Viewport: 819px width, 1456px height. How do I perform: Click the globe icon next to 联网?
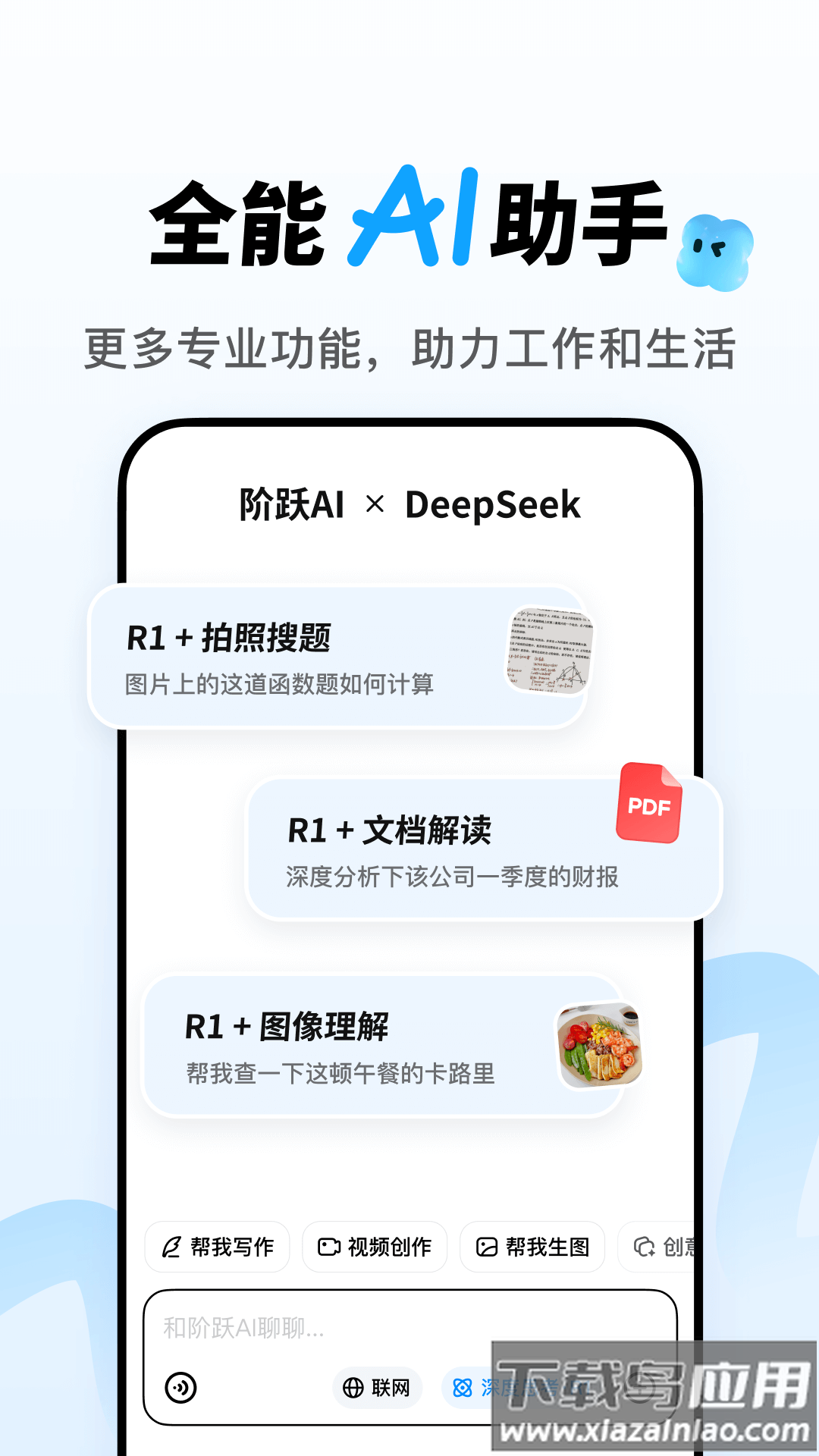[x=350, y=1388]
